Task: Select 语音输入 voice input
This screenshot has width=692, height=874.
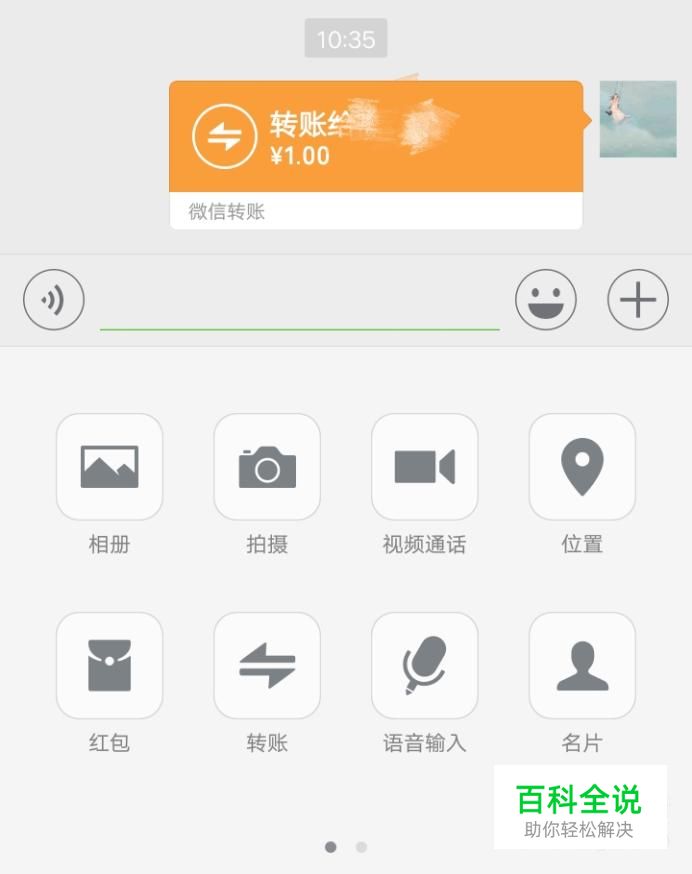Action: tap(424, 666)
